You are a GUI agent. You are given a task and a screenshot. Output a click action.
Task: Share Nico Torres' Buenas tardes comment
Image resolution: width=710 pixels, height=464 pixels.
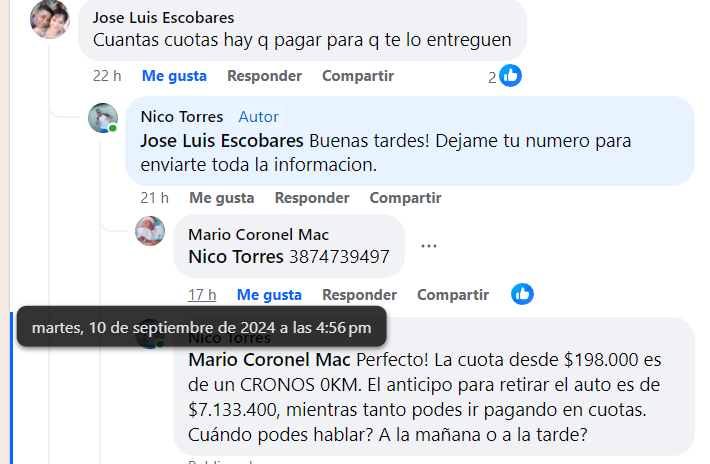point(405,198)
